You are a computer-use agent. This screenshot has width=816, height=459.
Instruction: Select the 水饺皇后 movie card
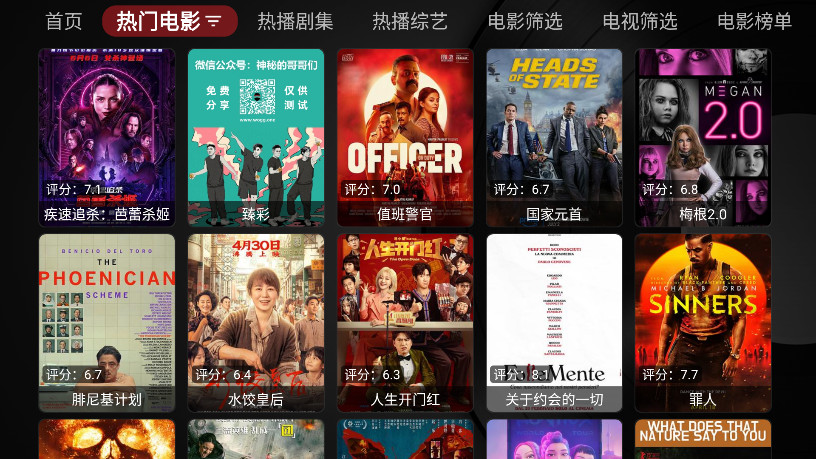coord(256,322)
